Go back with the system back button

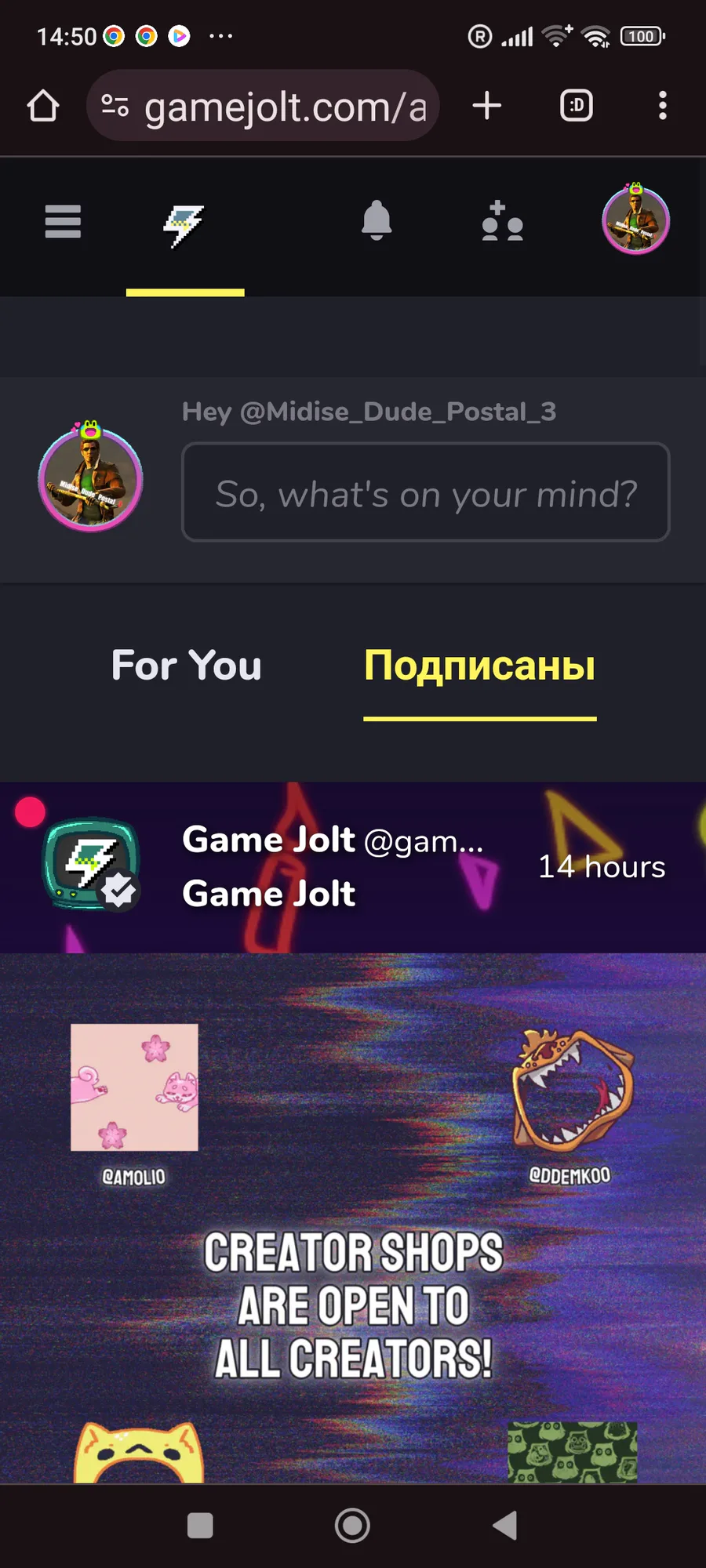[x=504, y=1526]
